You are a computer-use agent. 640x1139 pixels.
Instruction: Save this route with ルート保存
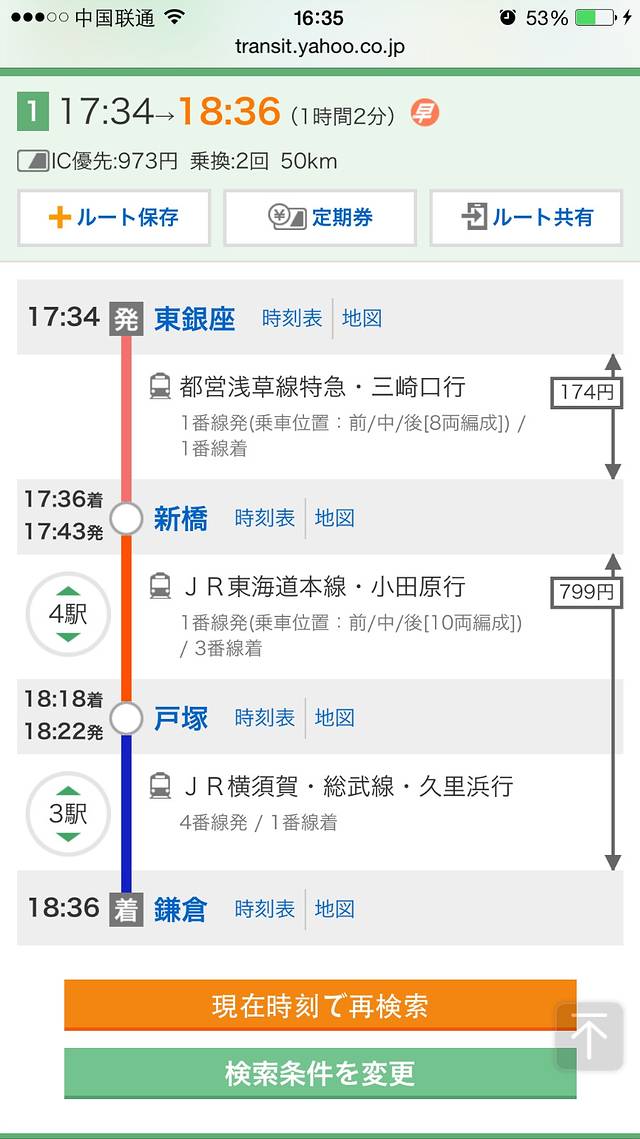pyautogui.click(x=113, y=217)
